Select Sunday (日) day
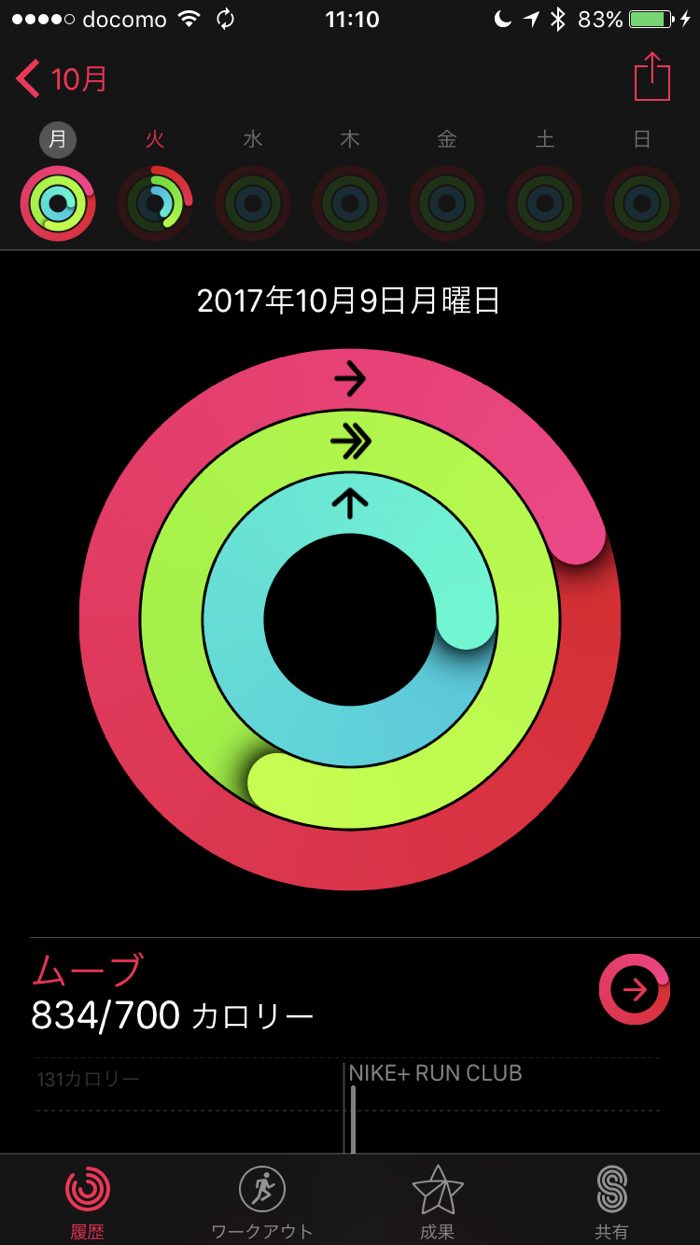 [641, 203]
